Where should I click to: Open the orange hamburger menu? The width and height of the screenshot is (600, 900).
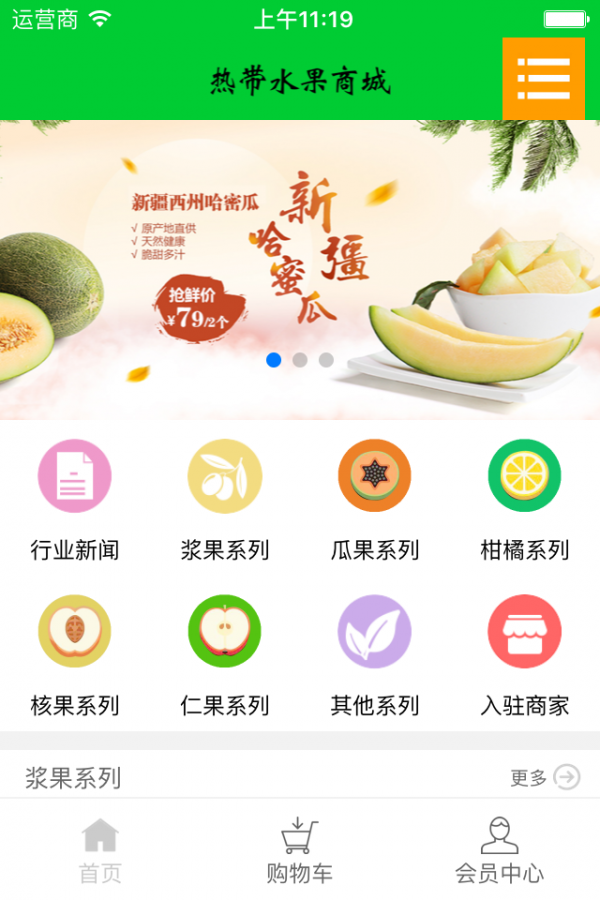[543, 79]
